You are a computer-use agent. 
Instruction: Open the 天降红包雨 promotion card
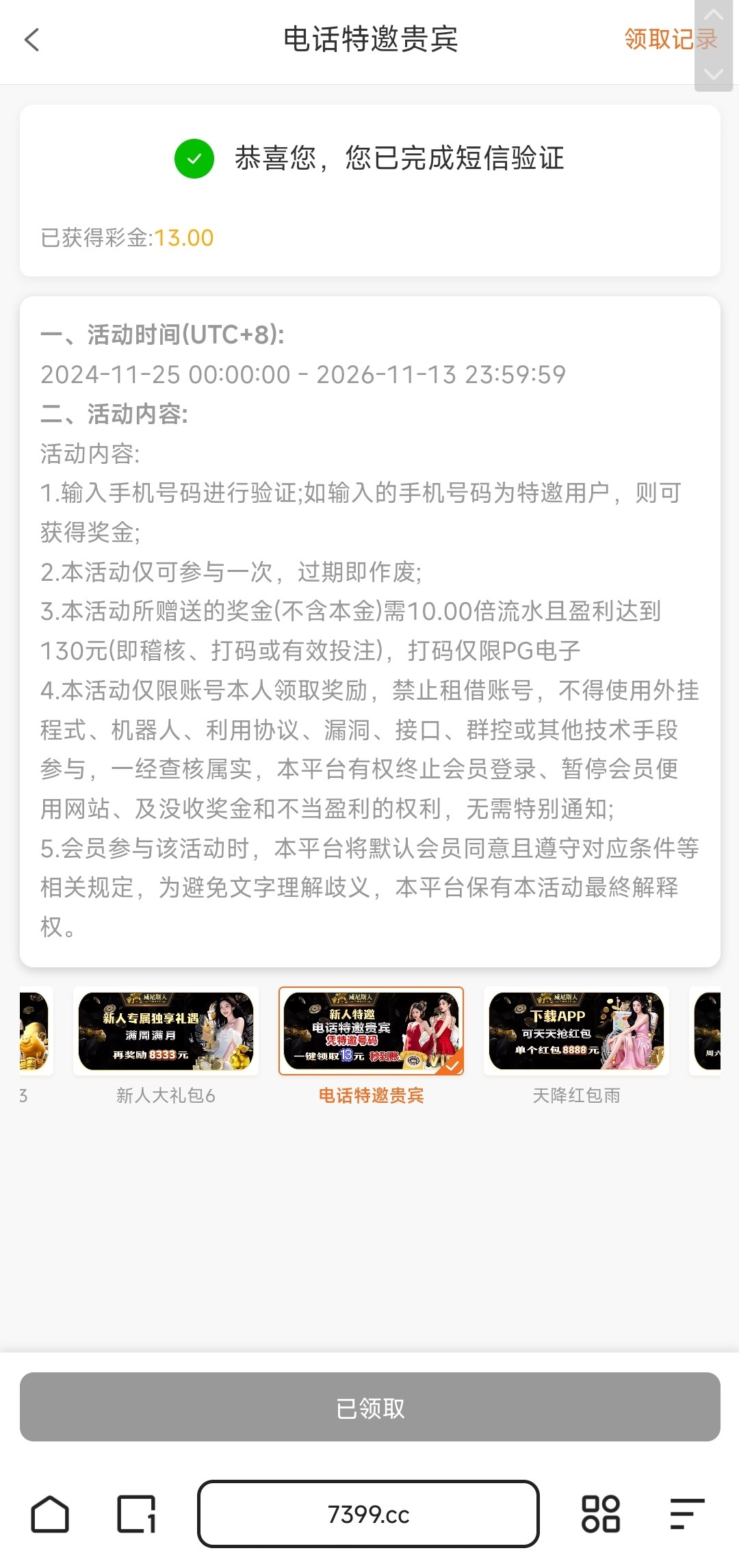click(x=576, y=1032)
